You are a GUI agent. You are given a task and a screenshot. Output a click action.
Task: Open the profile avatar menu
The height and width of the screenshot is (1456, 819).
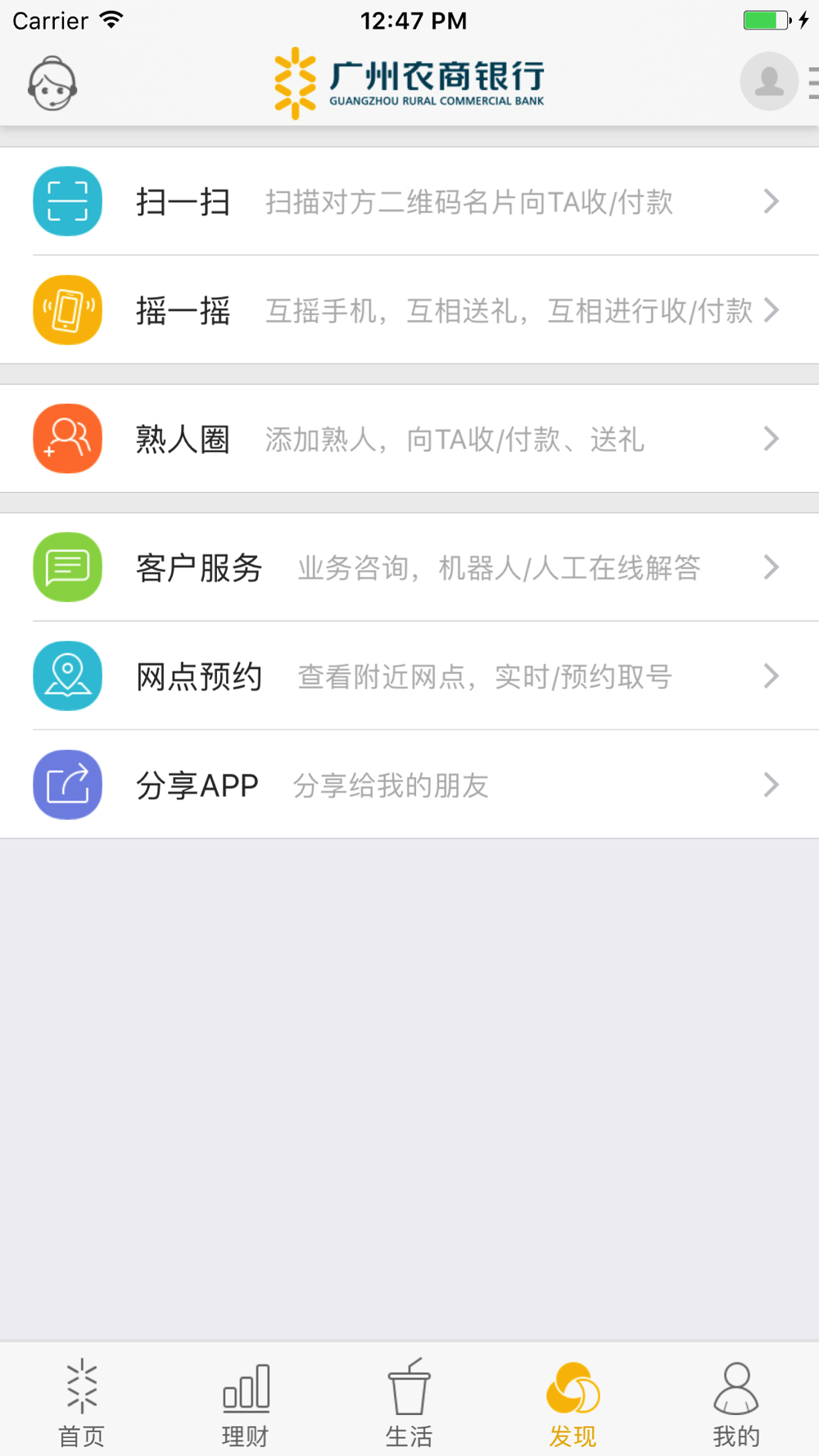[x=769, y=82]
